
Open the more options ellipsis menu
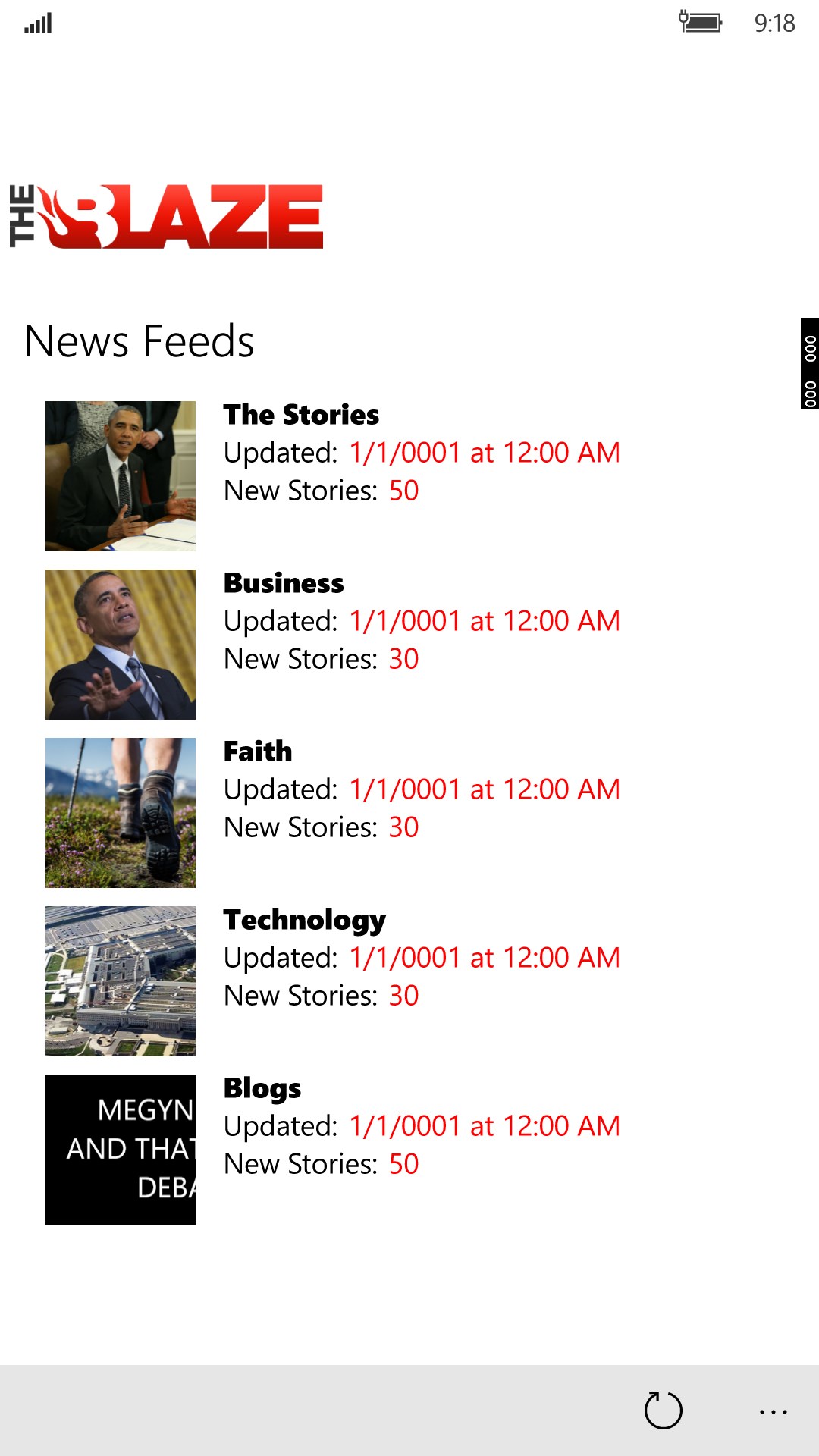click(772, 1410)
